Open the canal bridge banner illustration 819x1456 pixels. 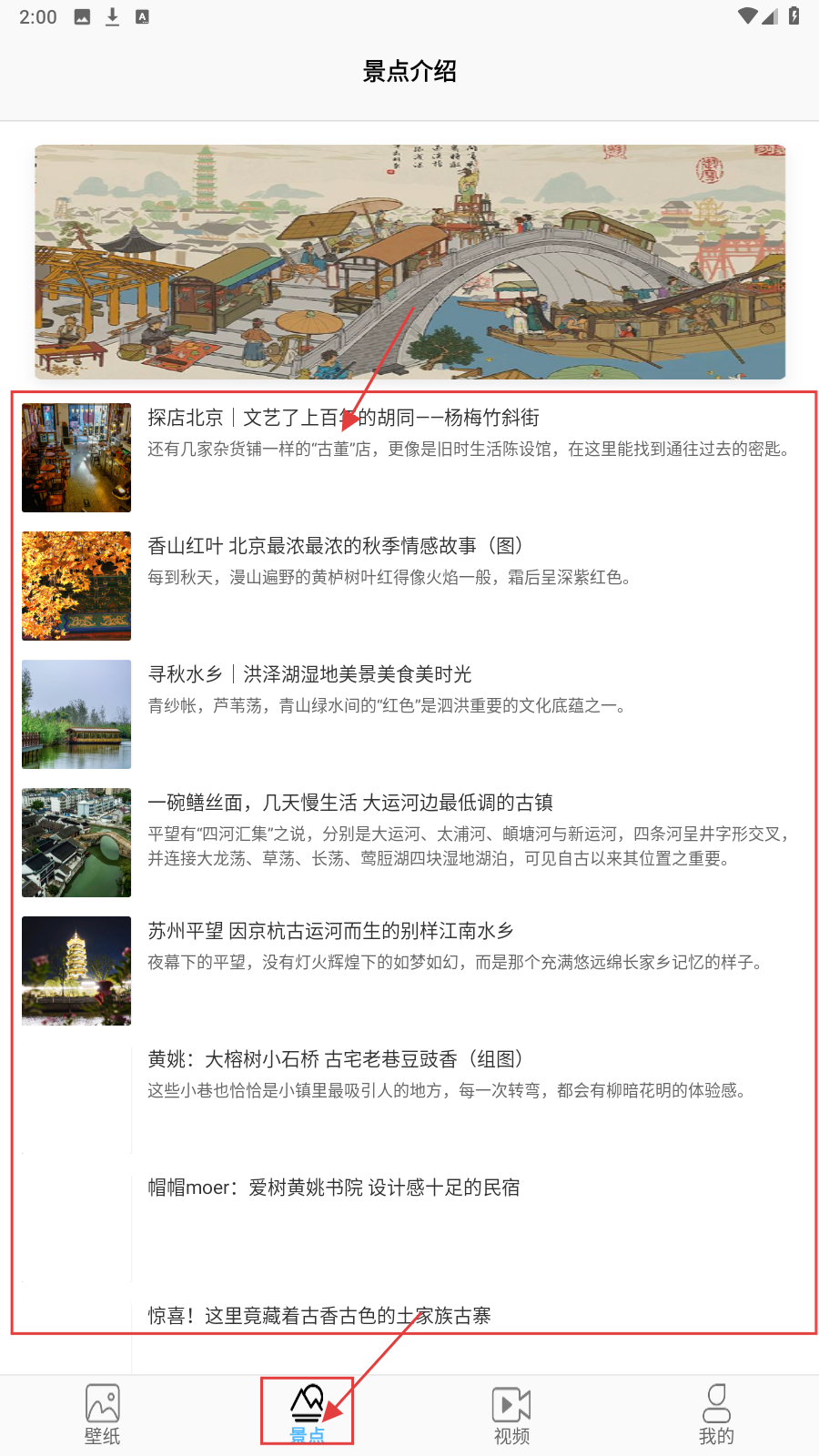(409, 262)
